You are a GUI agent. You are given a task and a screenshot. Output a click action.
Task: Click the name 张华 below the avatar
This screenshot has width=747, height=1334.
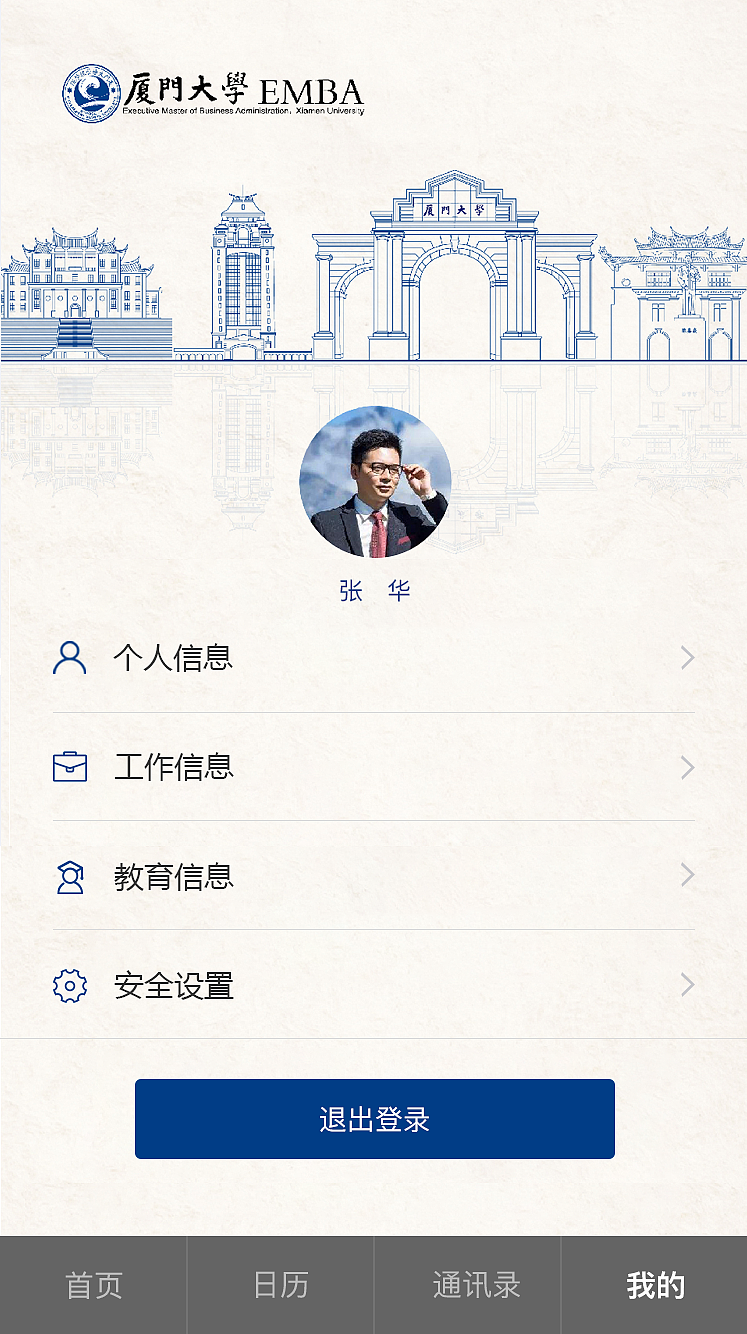click(x=374, y=591)
